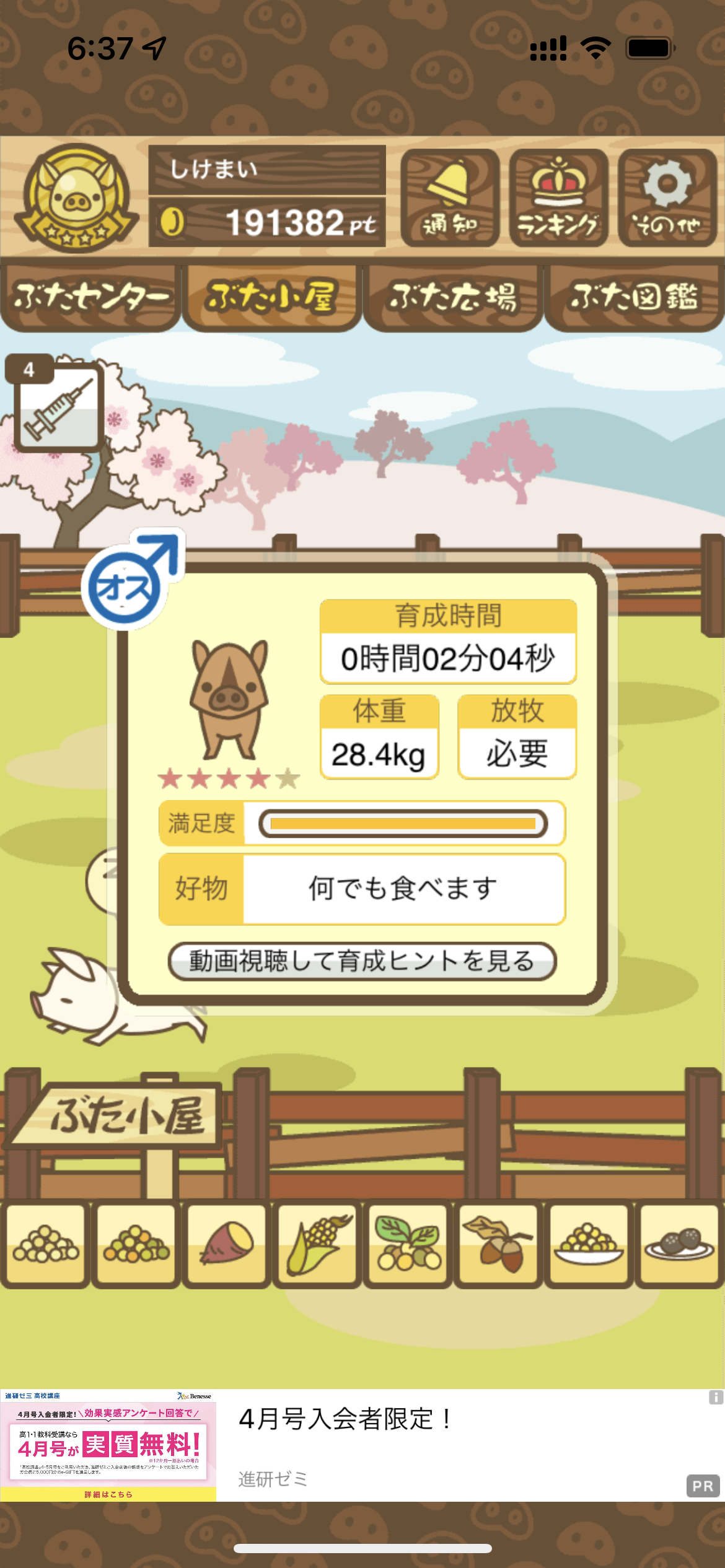This screenshot has height=1568, width=725.
Task: Feed the sweet potato item
Action: [226, 1244]
